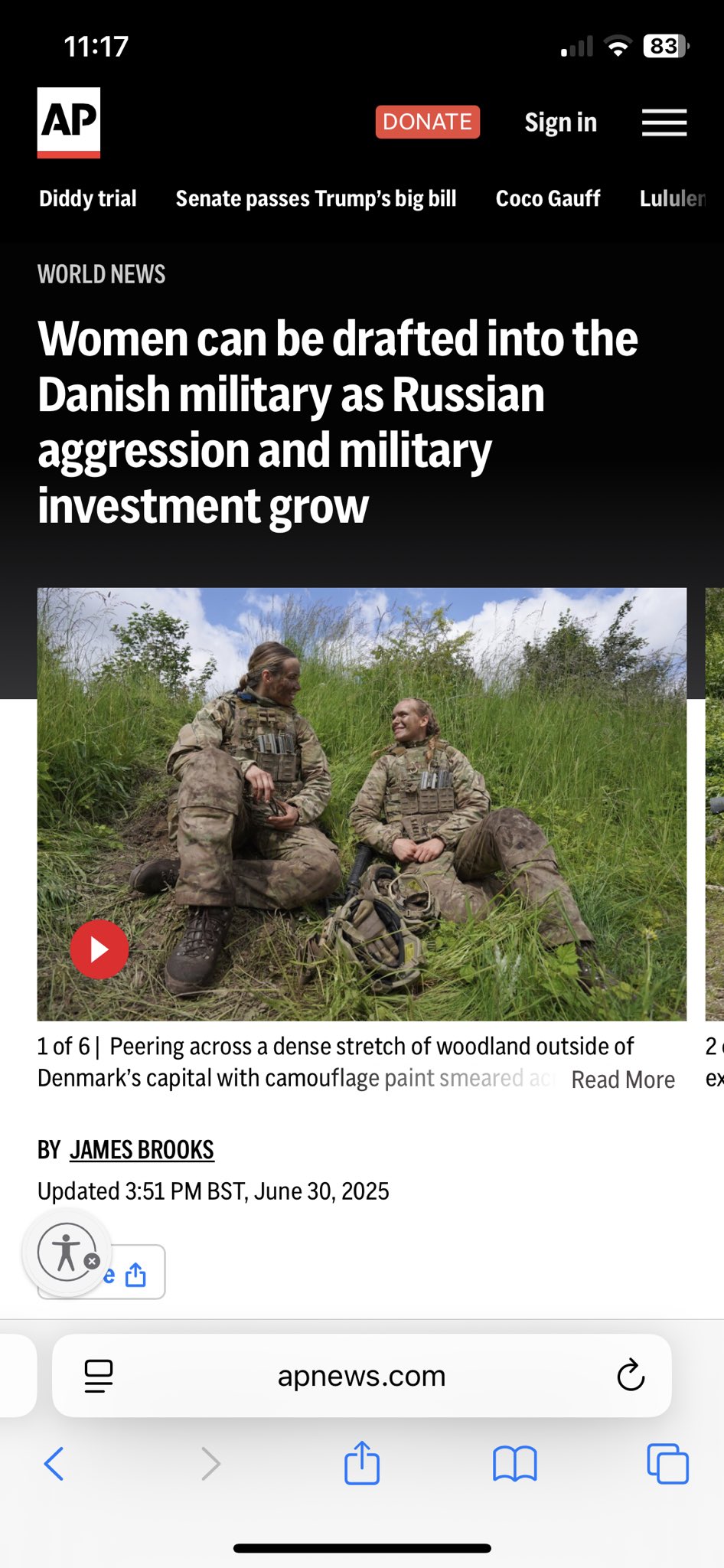Open the hamburger menu

[664, 122]
